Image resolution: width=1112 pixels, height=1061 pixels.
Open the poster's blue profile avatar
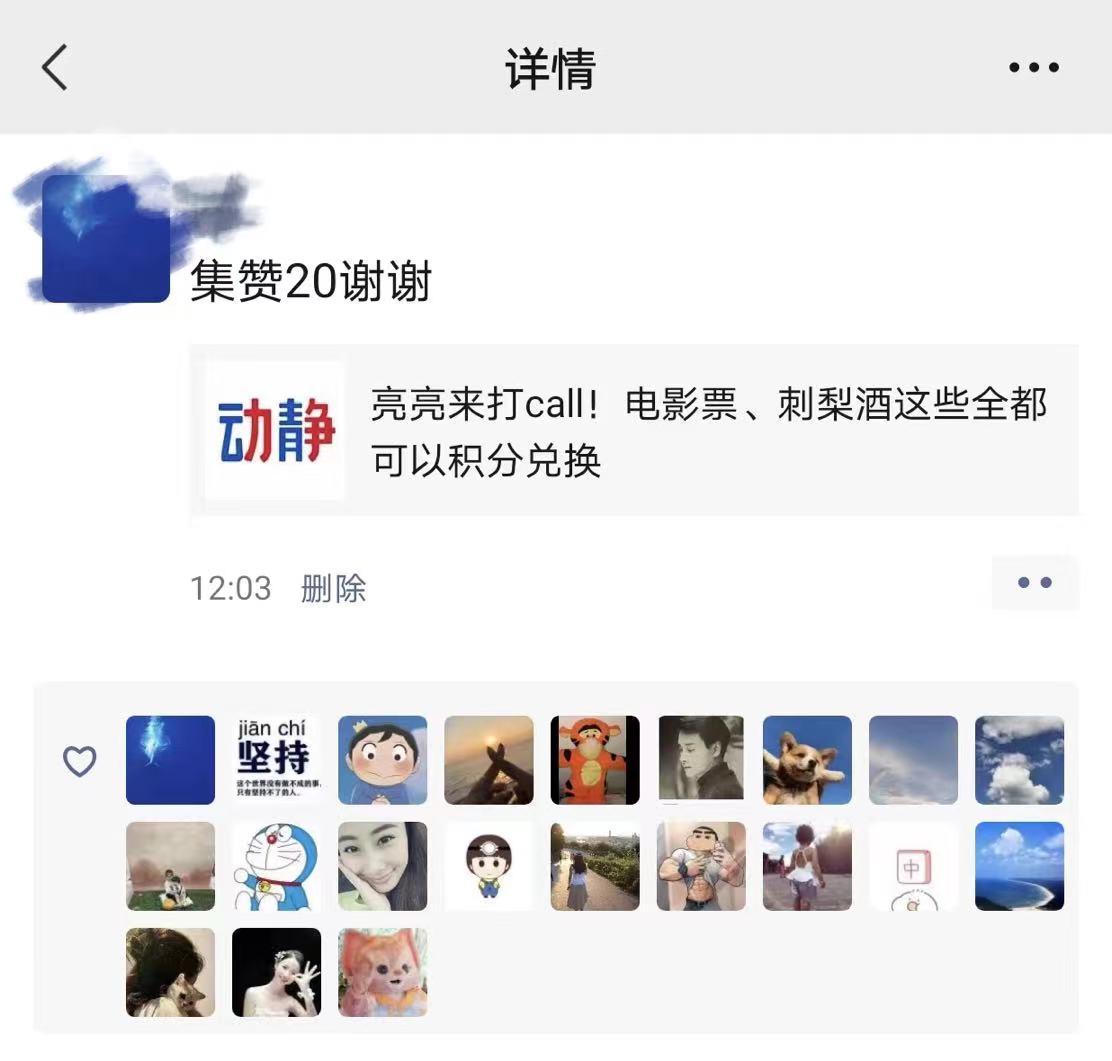tap(106, 239)
